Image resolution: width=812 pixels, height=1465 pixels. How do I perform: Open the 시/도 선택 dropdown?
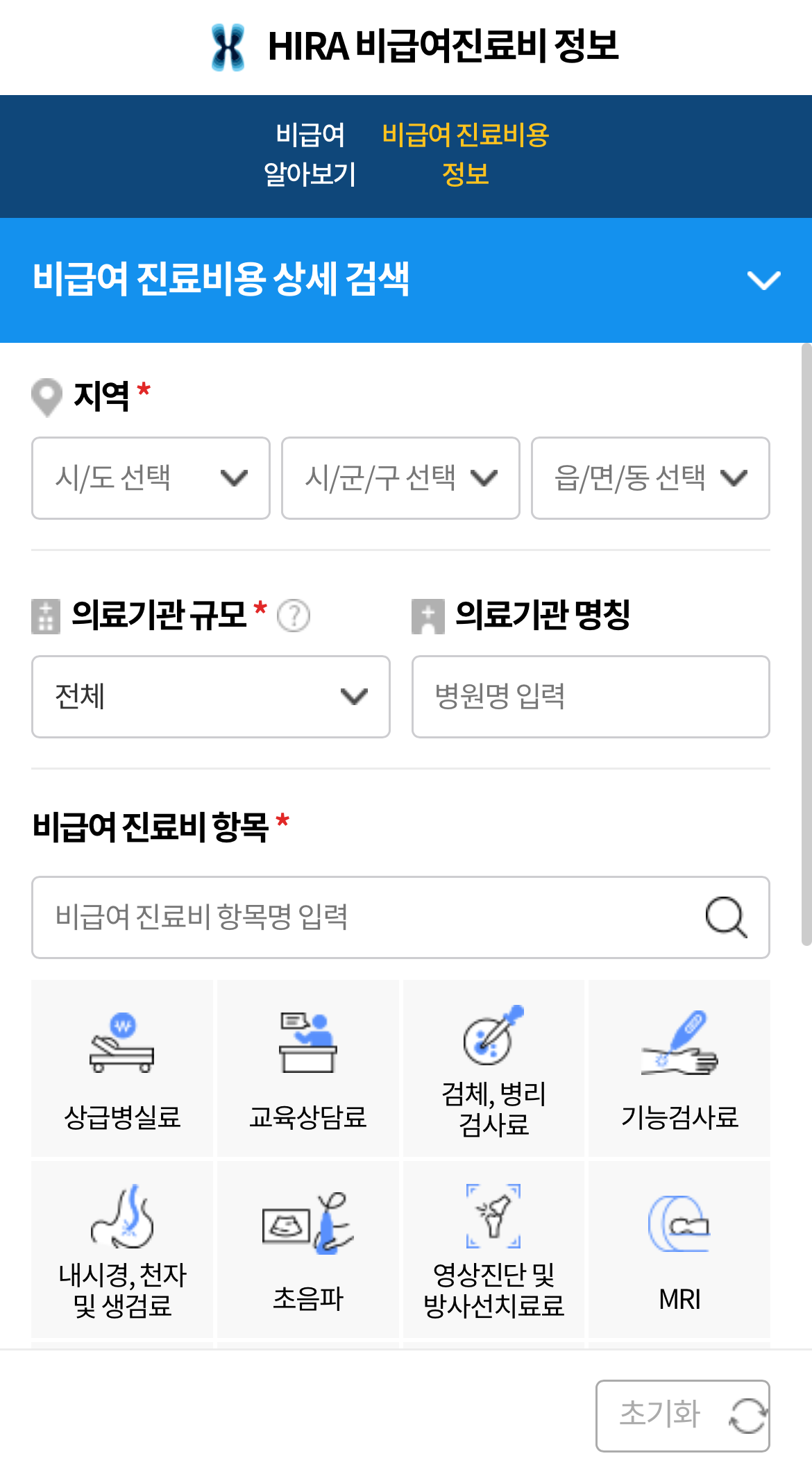pyautogui.click(x=150, y=478)
